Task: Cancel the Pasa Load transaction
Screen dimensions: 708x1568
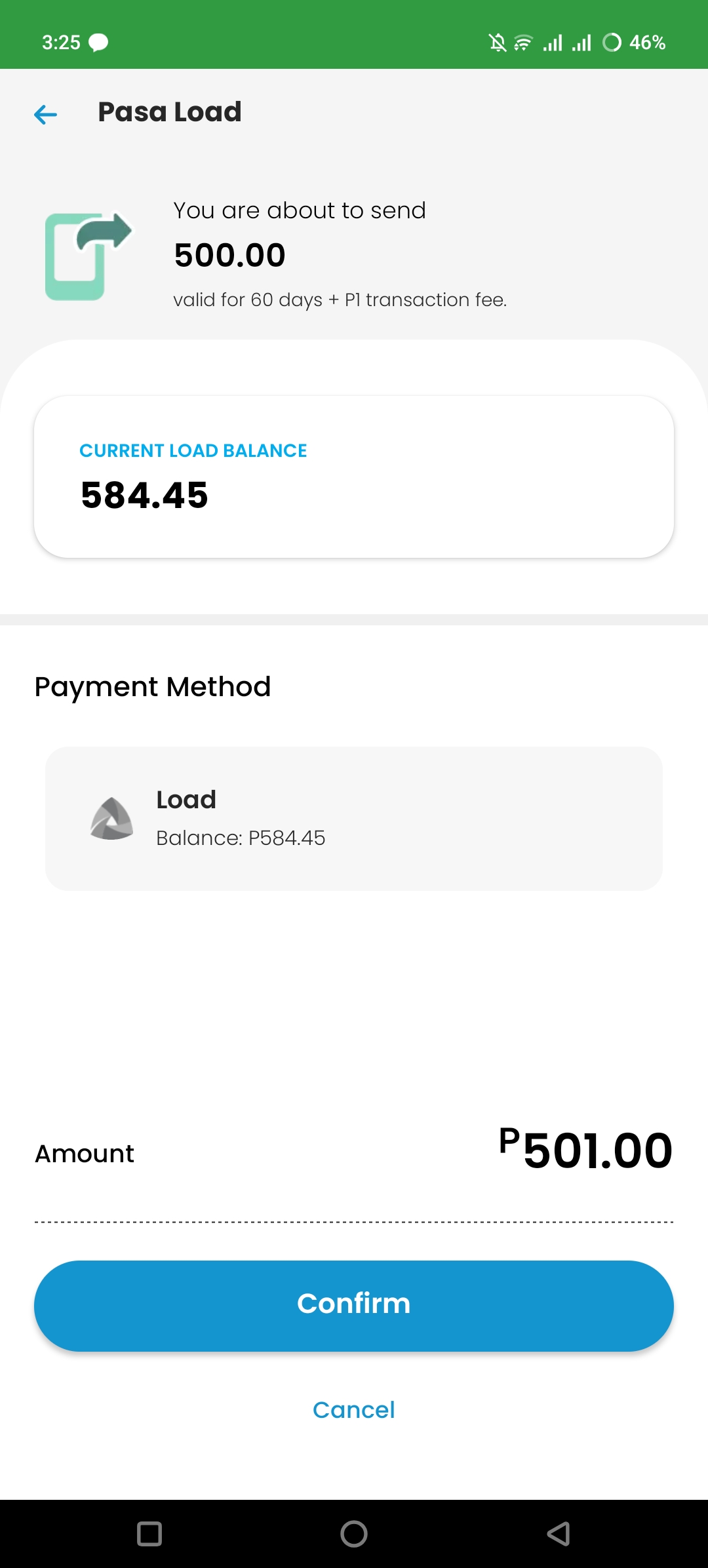Action: [354, 1409]
